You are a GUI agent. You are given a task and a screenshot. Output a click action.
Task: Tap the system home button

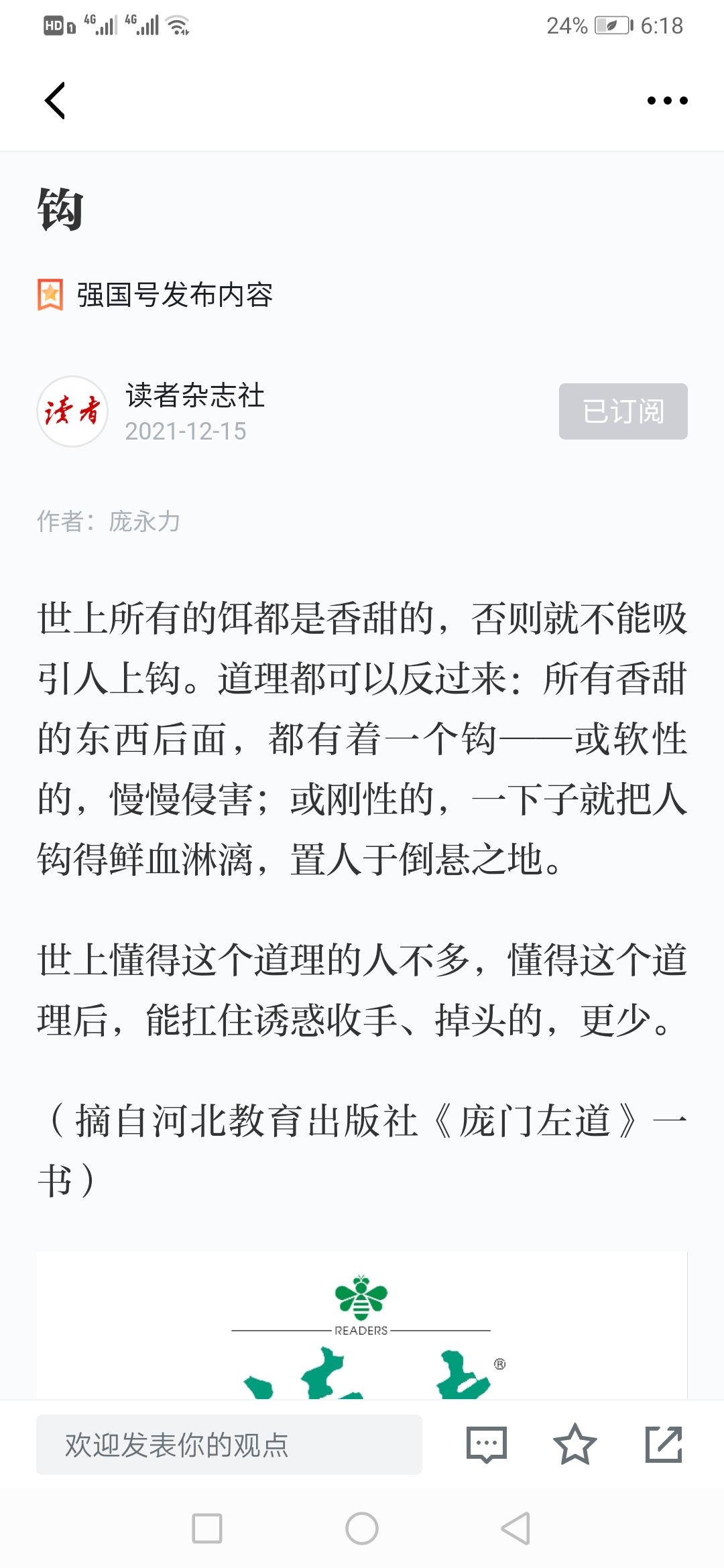(362, 1528)
